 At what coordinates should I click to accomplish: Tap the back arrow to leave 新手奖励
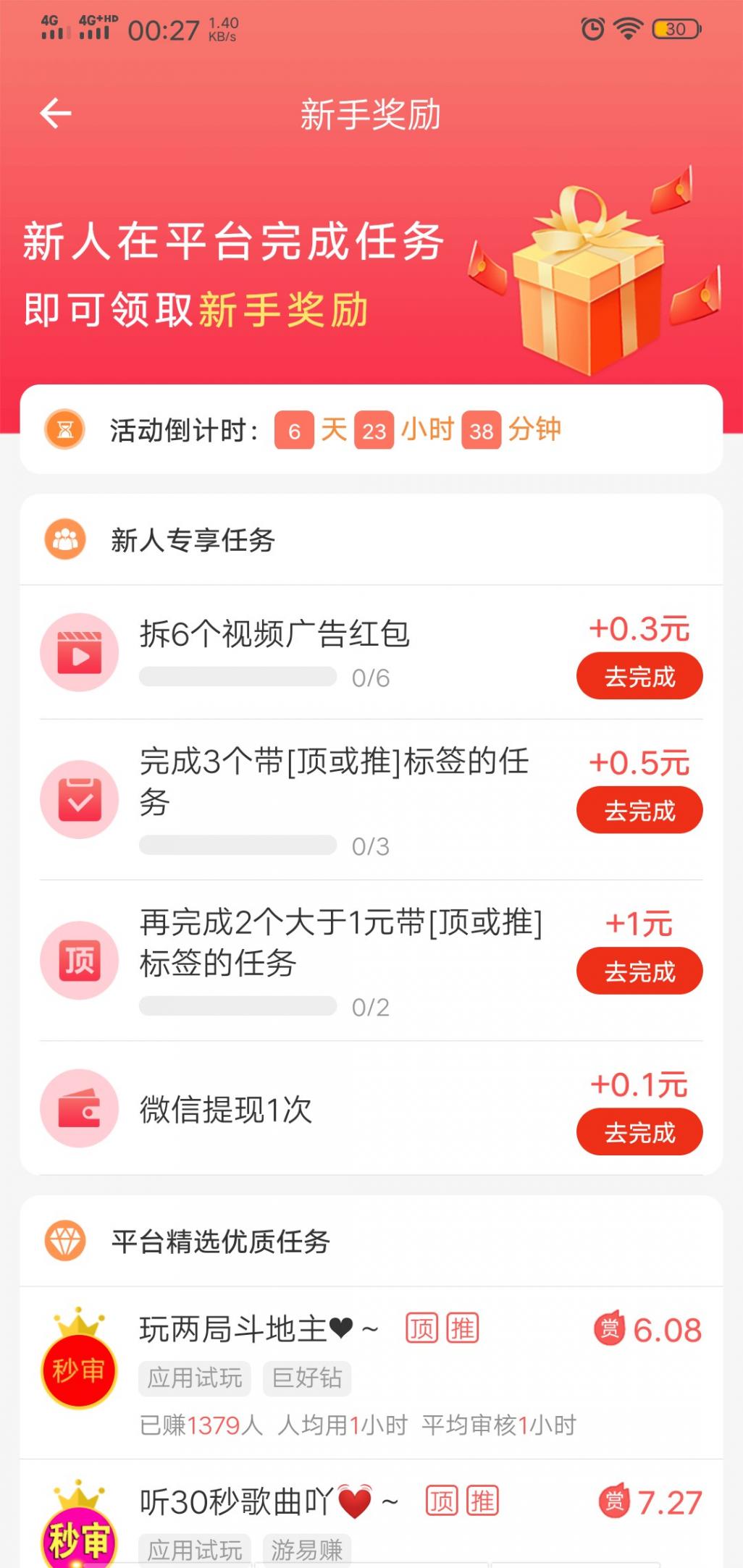(x=55, y=113)
